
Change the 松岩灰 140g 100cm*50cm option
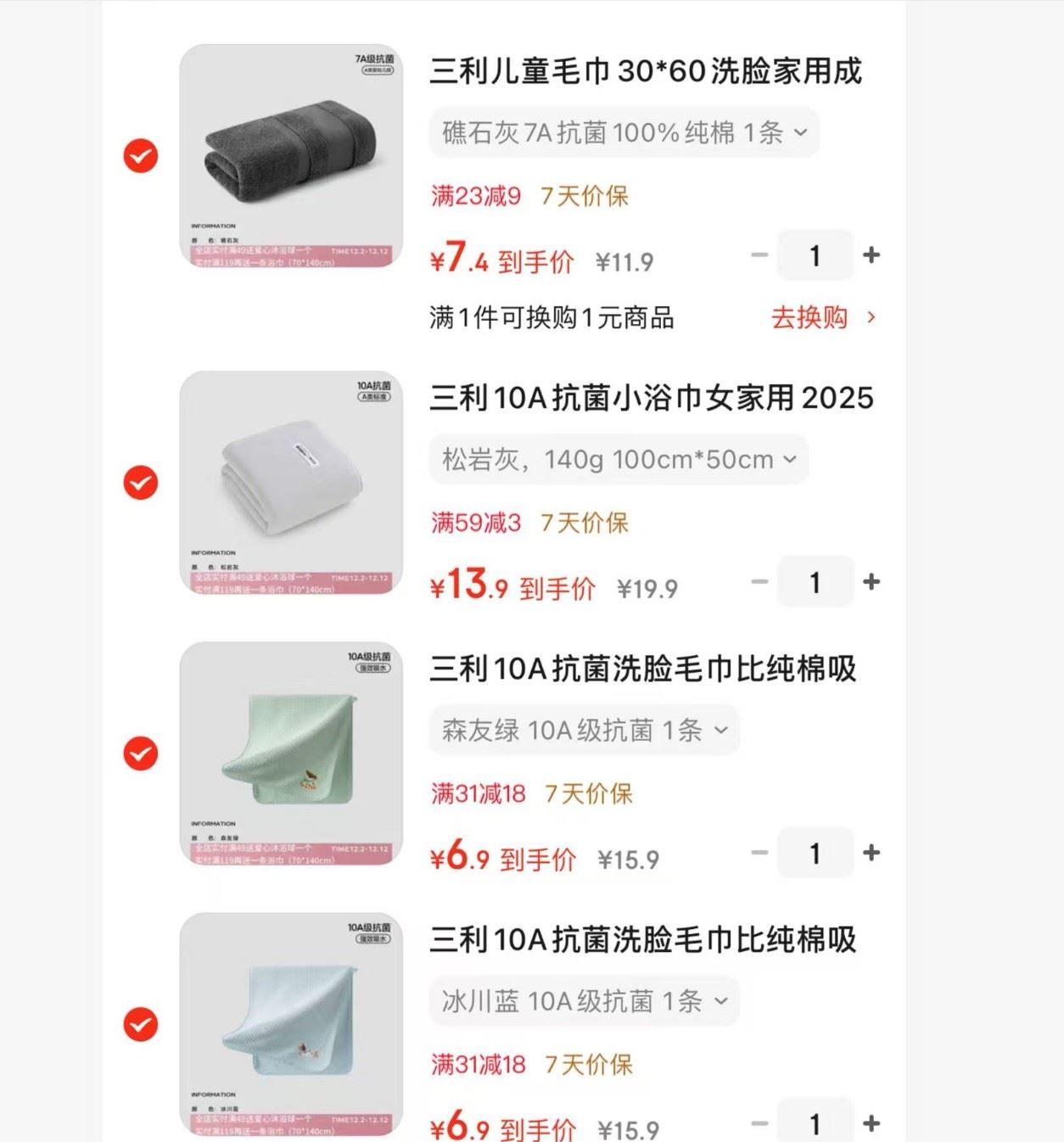pos(619,460)
